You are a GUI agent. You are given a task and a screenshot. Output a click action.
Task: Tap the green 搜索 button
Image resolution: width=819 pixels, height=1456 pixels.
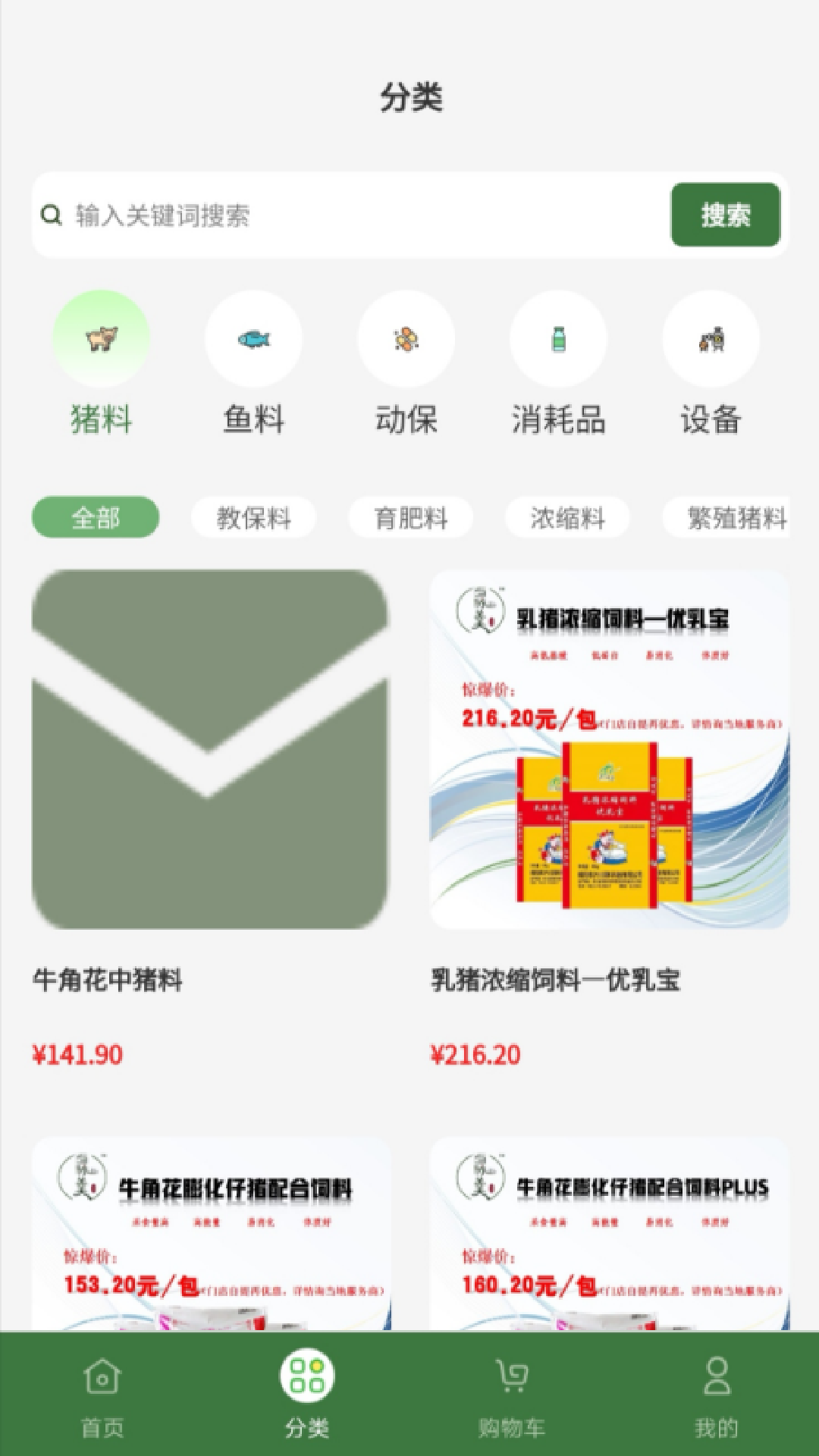(x=725, y=215)
